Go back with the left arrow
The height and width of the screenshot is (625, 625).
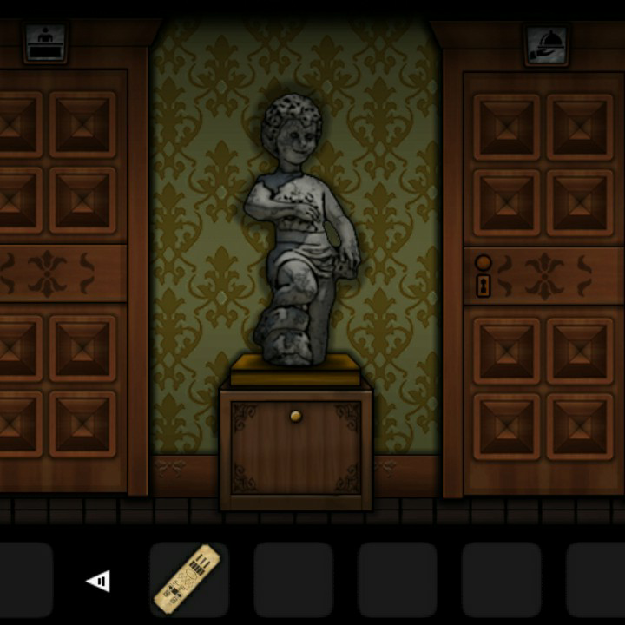coord(98,581)
